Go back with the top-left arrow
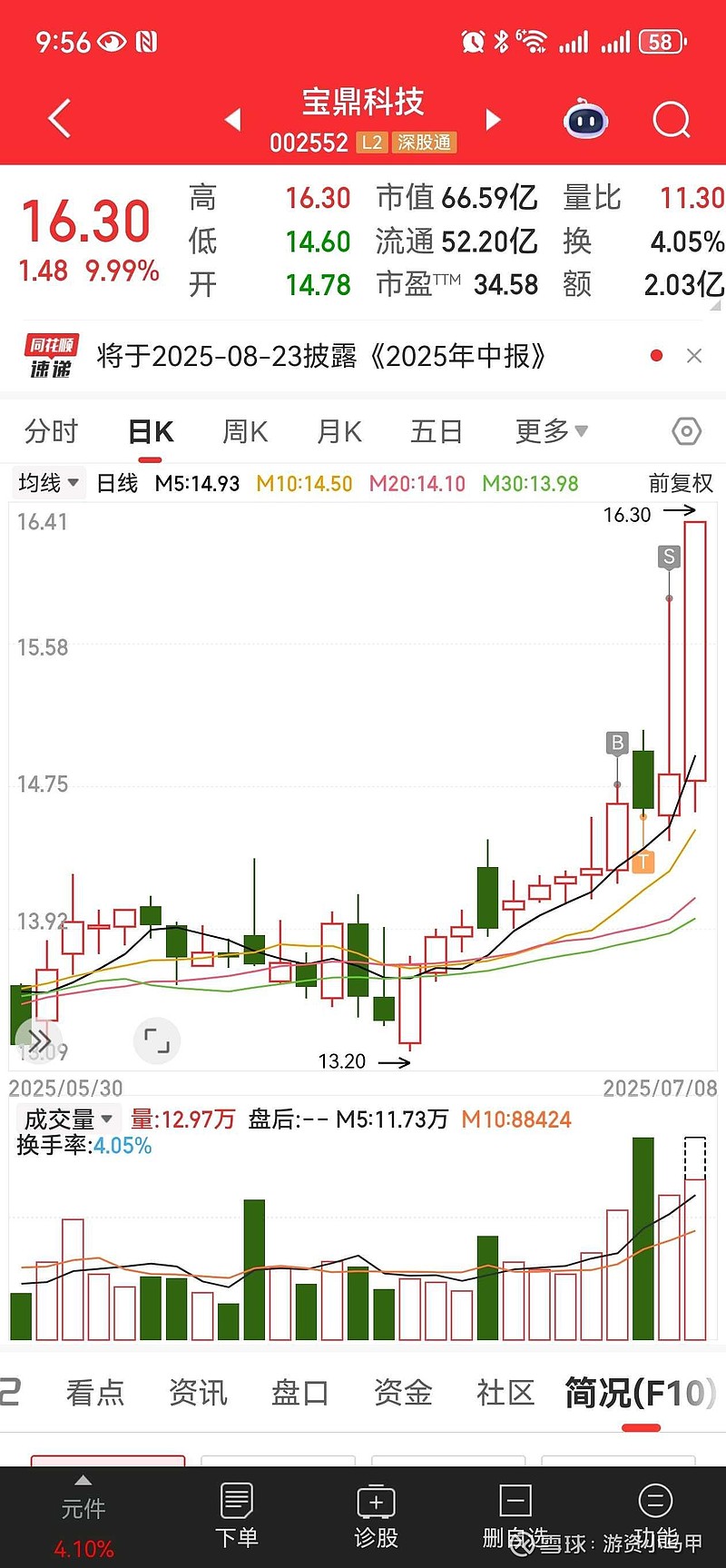 (x=60, y=119)
